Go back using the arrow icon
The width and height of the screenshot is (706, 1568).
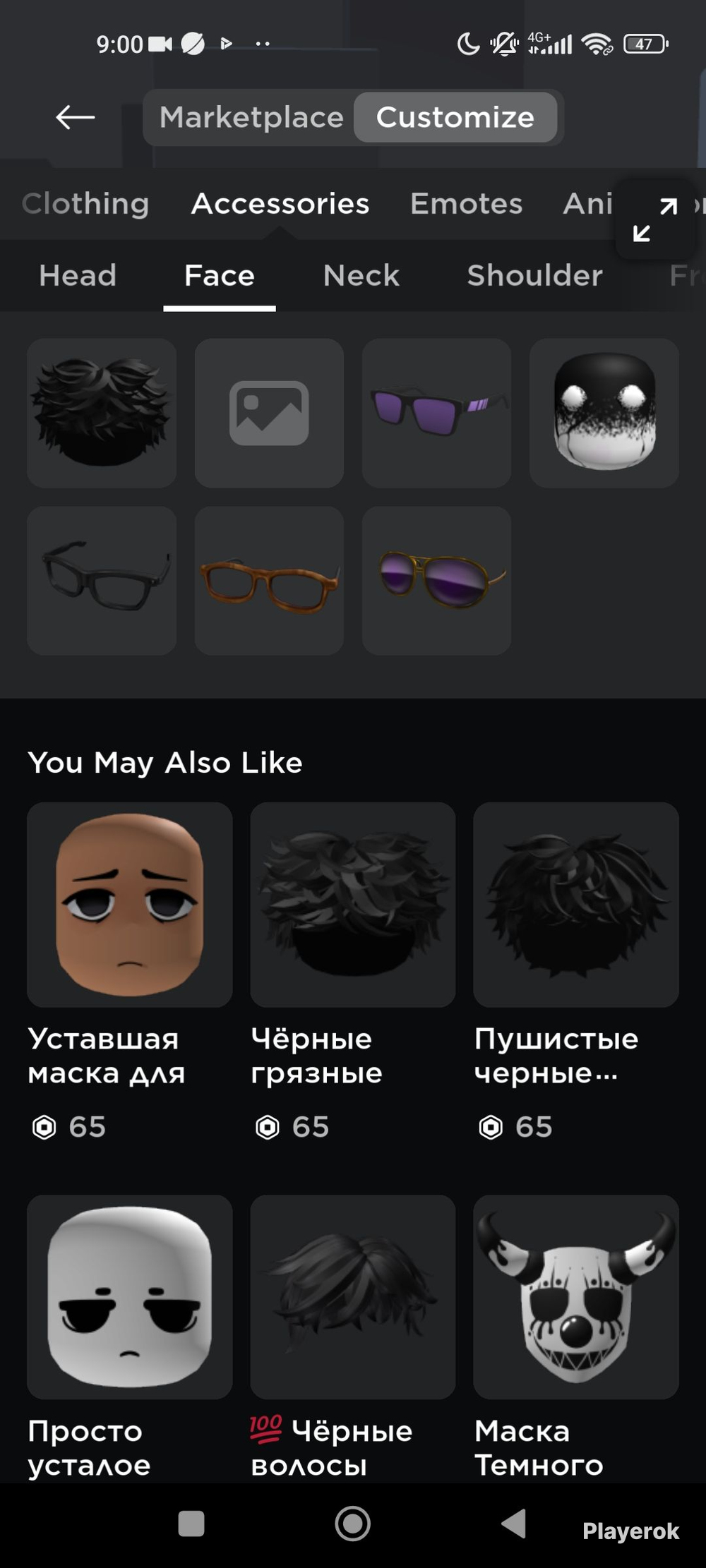(76, 117)
